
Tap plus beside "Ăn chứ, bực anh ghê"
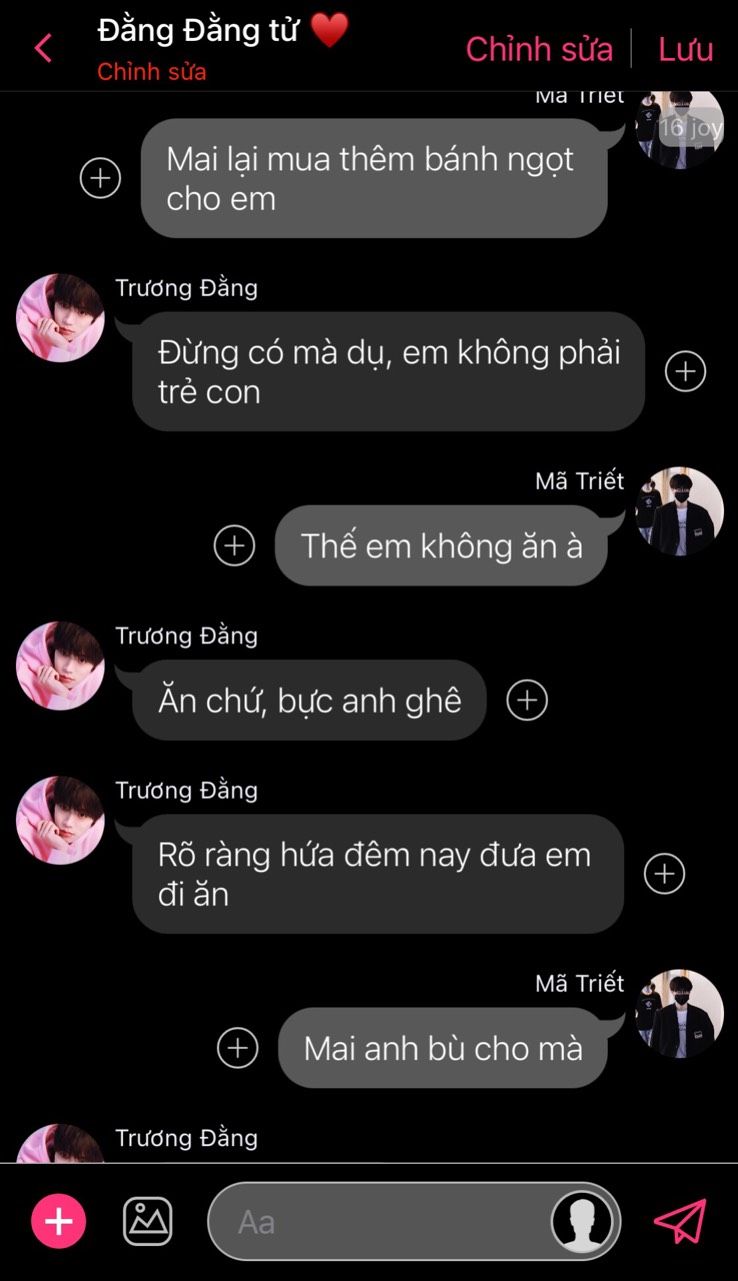pos(527,700)
